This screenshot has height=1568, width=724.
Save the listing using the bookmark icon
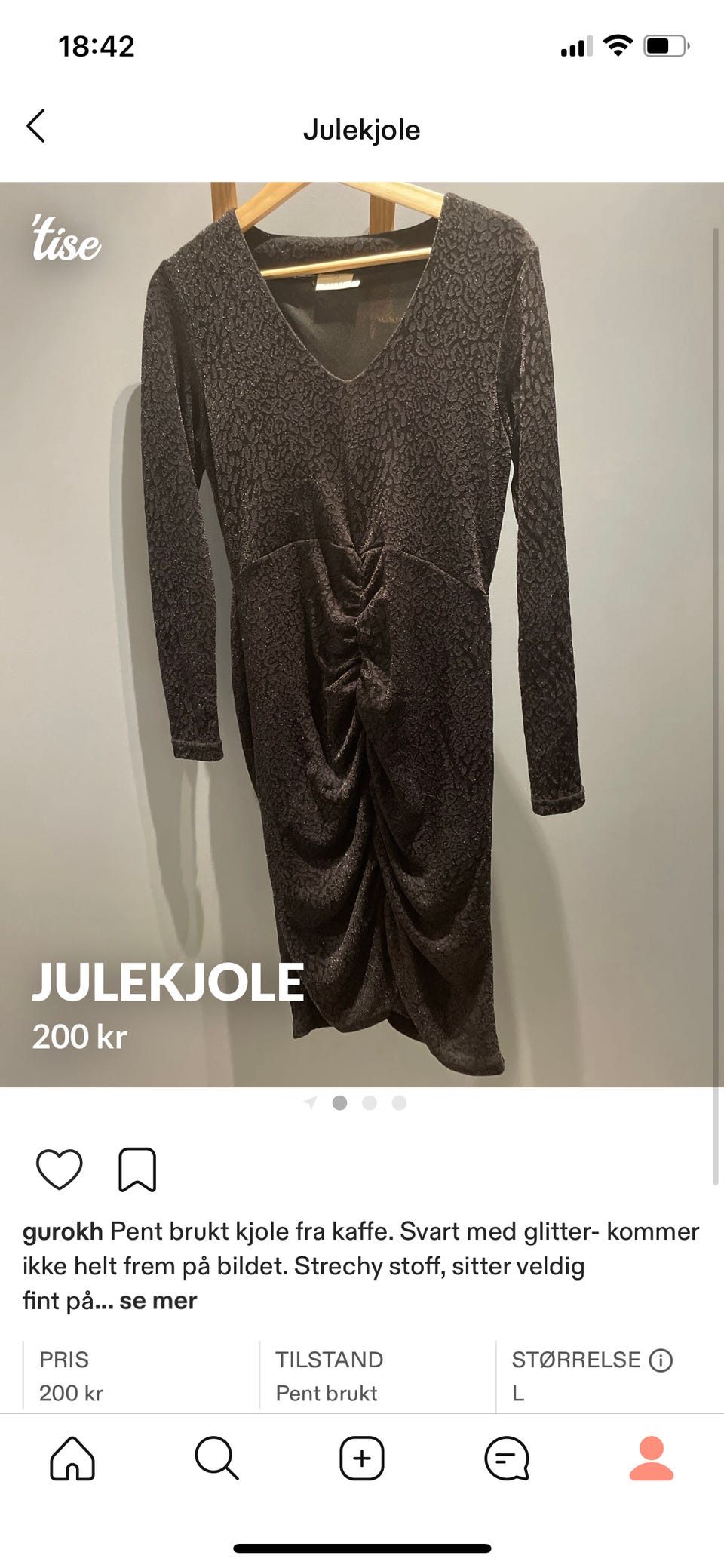pyautogui.click(x=136, y=1167)
